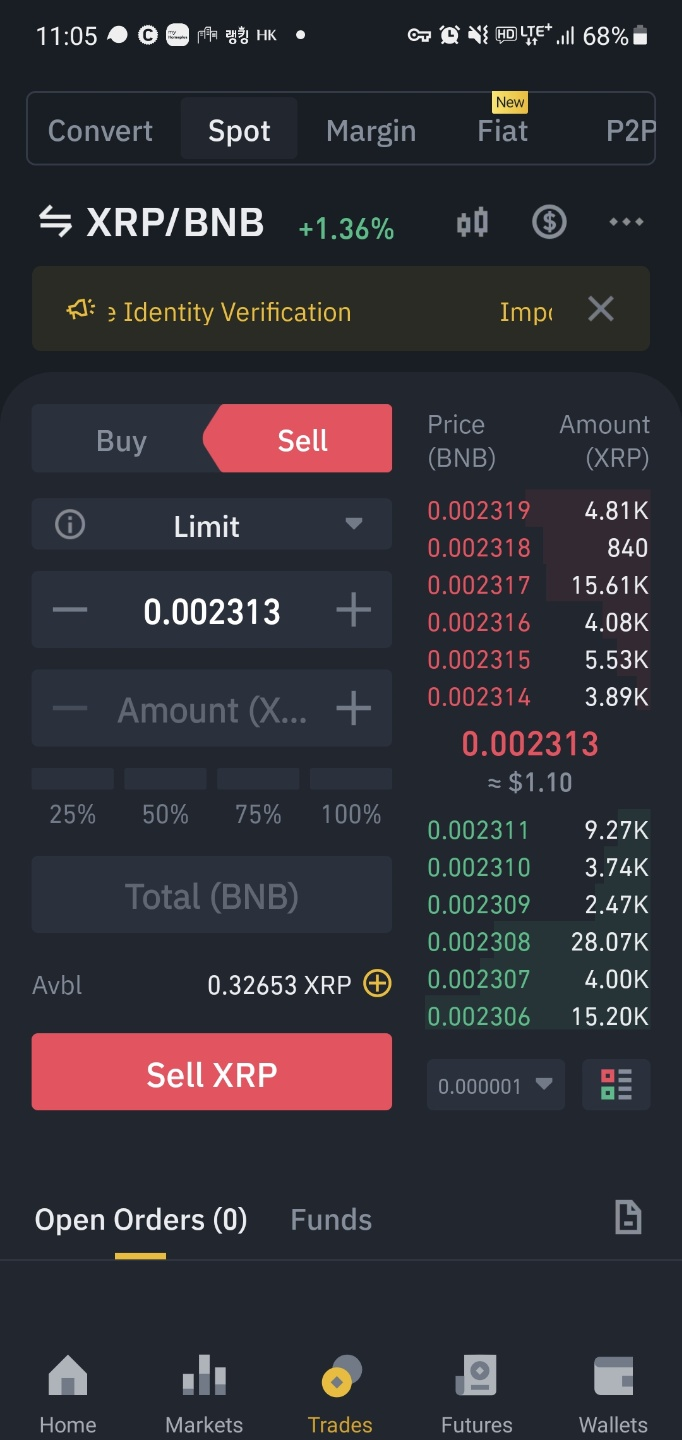Image resolution: width=682 pixels, height=1440 pixels.
Task: Open the order history document icon
Action: point(627,1217)
